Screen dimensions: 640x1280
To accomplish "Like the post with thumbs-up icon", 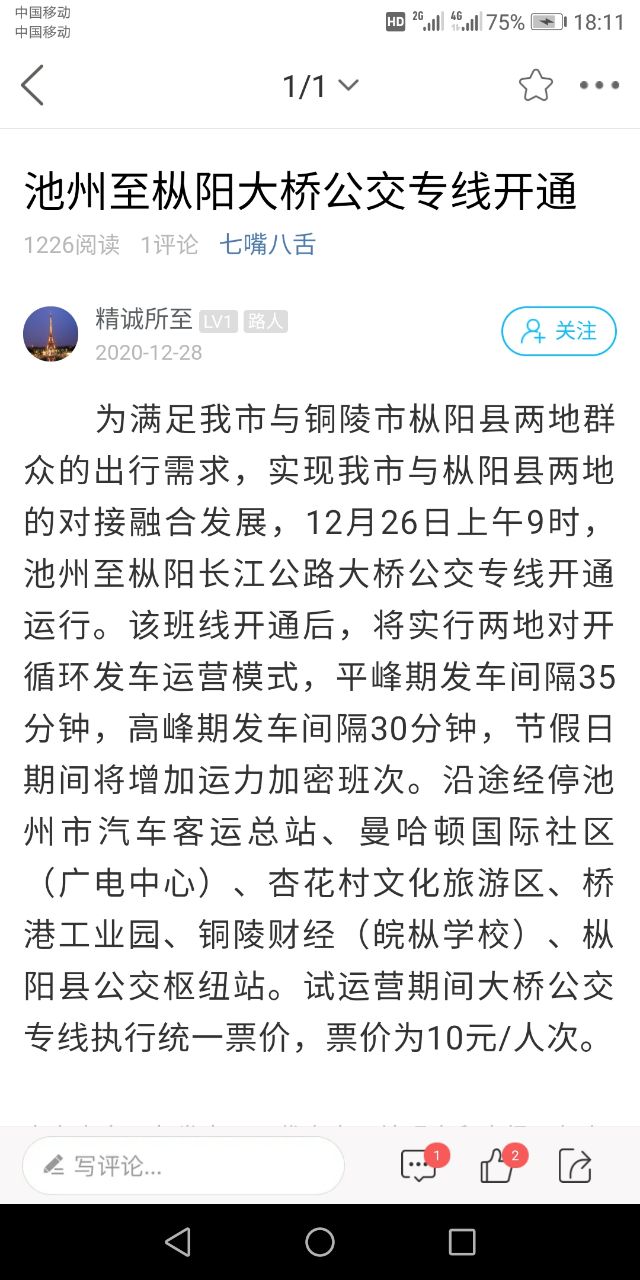I will [496, 1166].
